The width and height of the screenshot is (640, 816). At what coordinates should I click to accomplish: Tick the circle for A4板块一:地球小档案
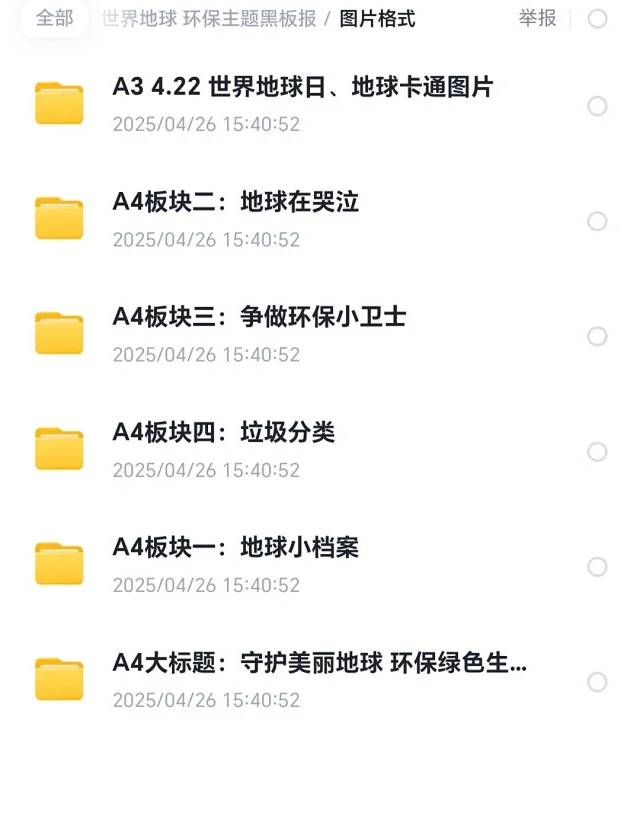(597, 567)
